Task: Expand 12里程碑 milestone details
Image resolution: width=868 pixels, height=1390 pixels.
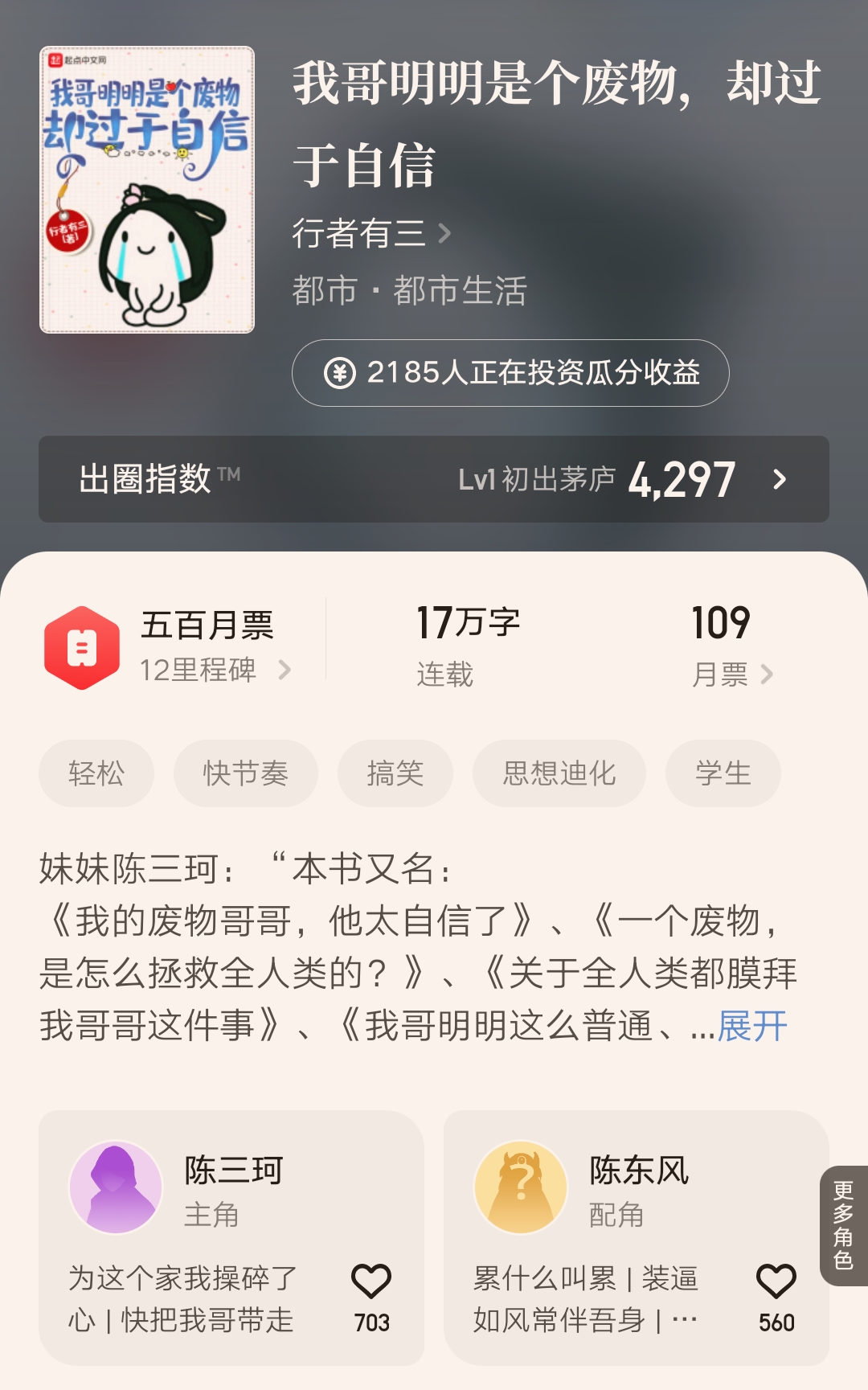Action: click(287, 669)
